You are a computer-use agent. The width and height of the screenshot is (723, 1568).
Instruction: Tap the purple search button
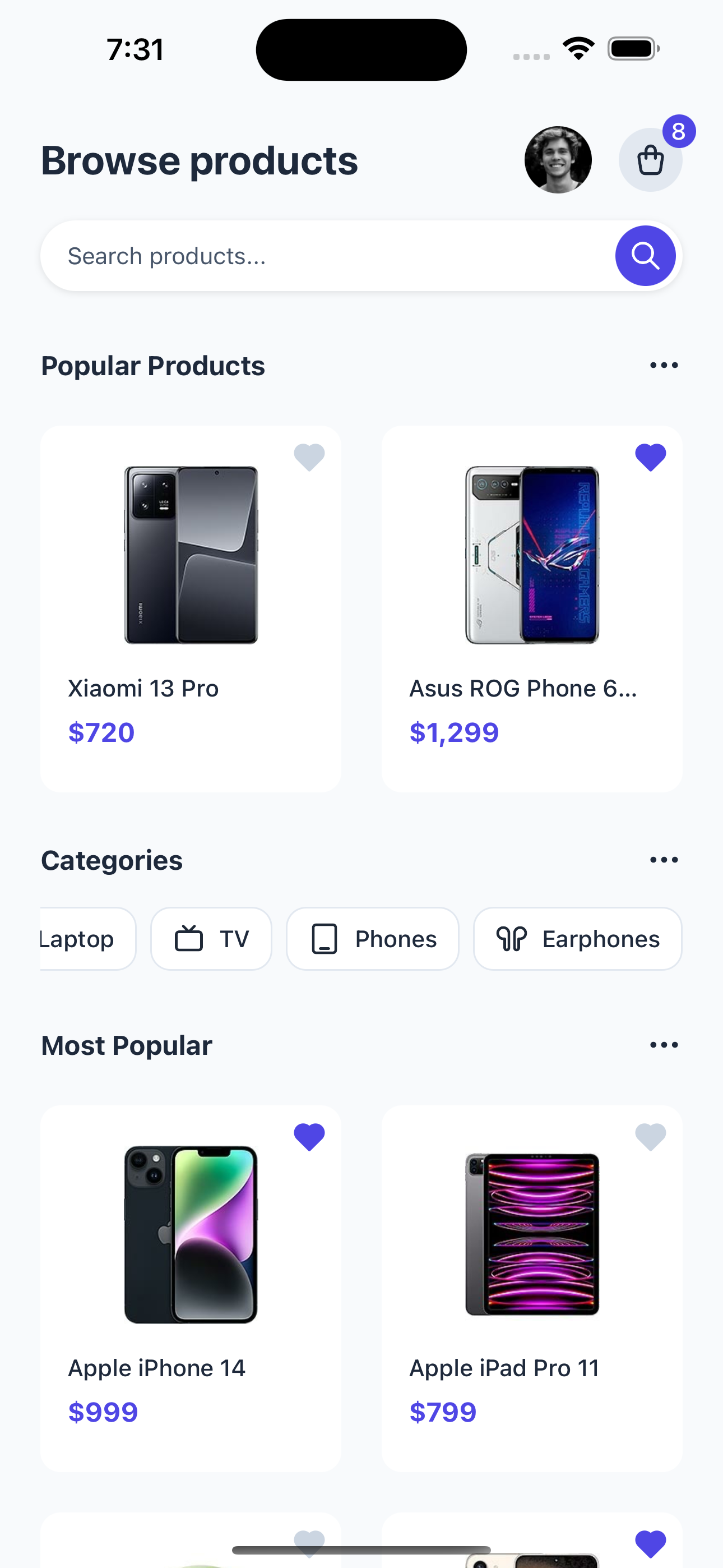[645, 256]
